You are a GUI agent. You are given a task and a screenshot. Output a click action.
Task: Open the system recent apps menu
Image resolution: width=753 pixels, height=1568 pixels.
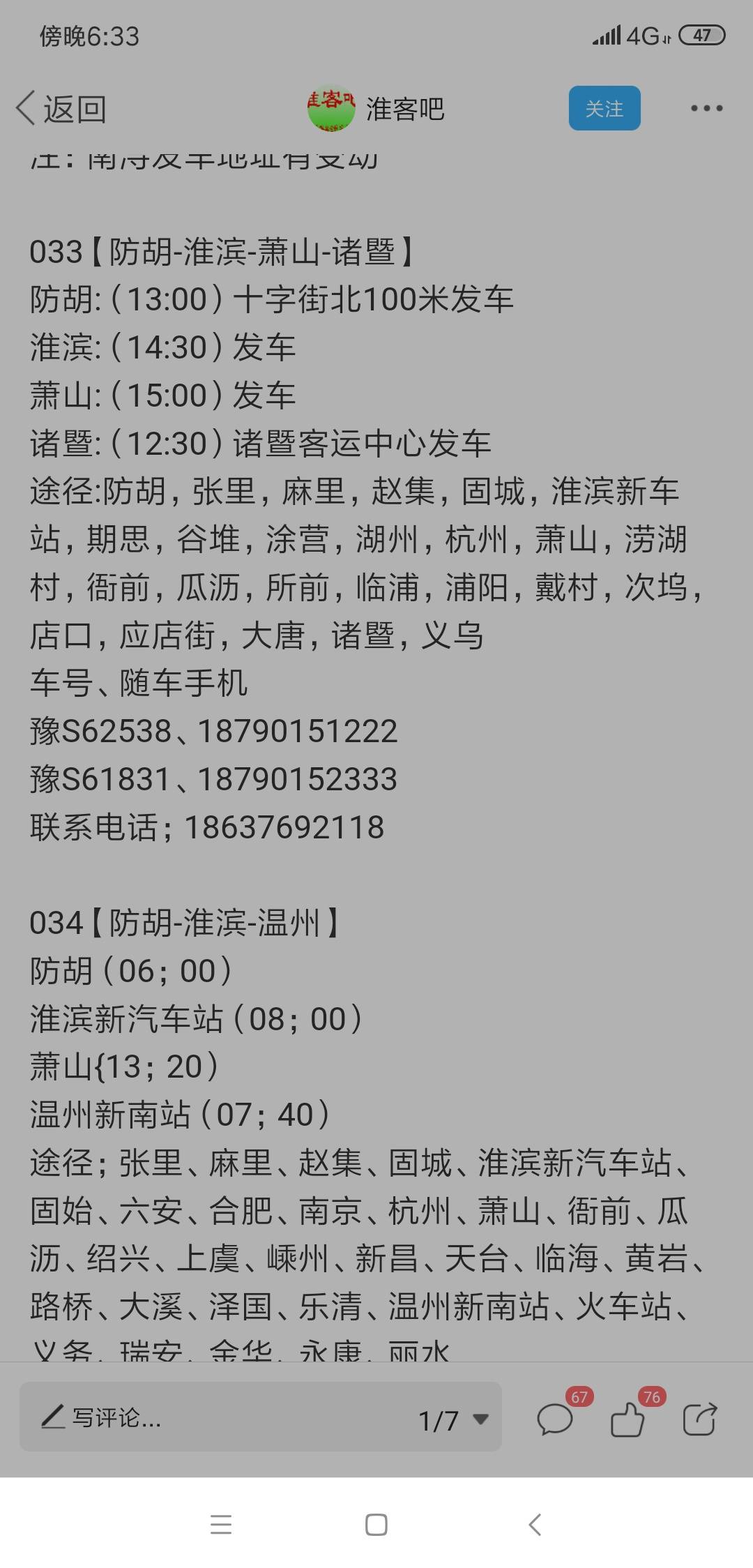click(x=221, y=1525)
